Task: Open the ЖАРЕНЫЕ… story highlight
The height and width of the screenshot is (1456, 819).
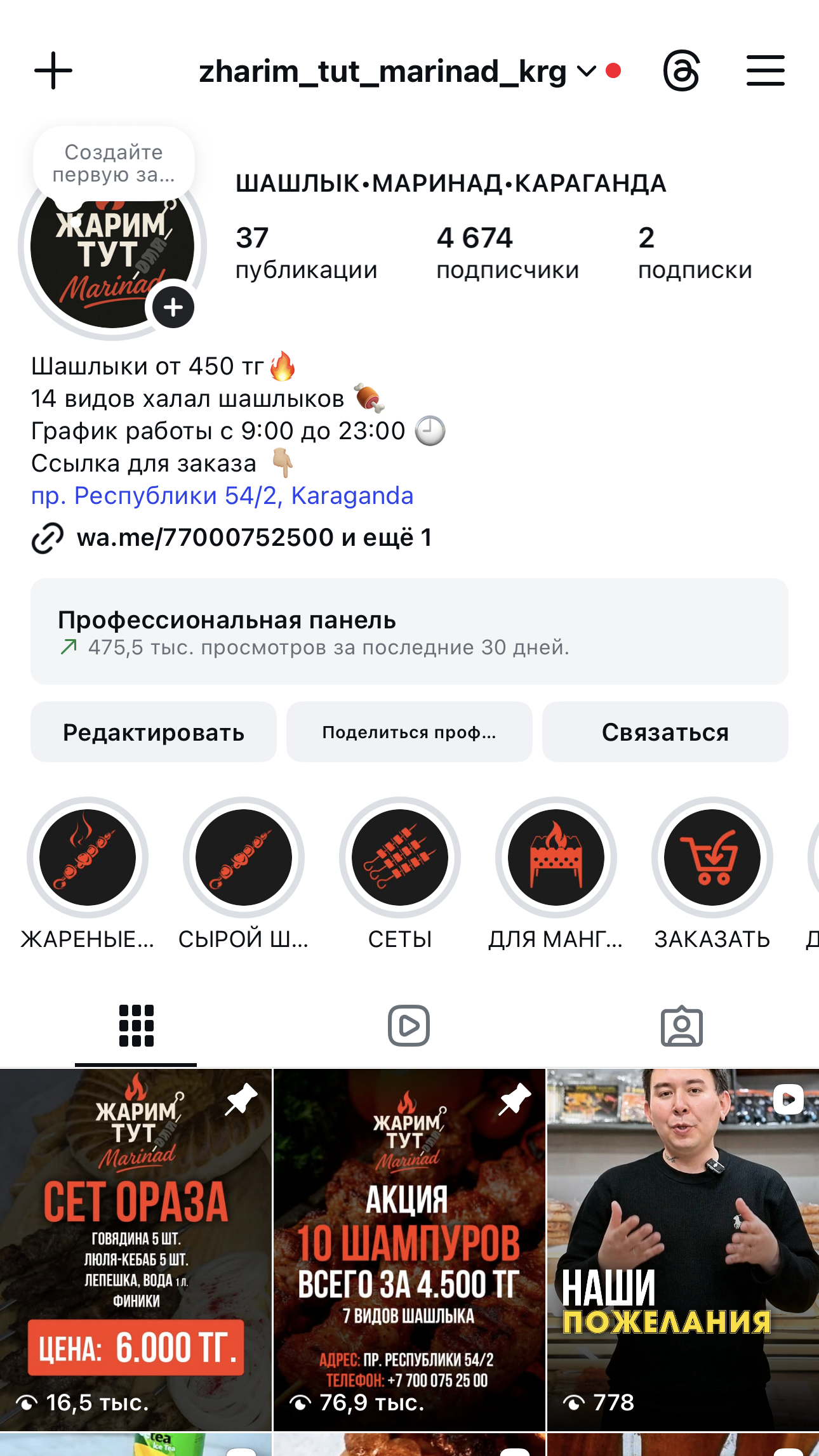Action: pyautogui.click(x=88, y=857)
